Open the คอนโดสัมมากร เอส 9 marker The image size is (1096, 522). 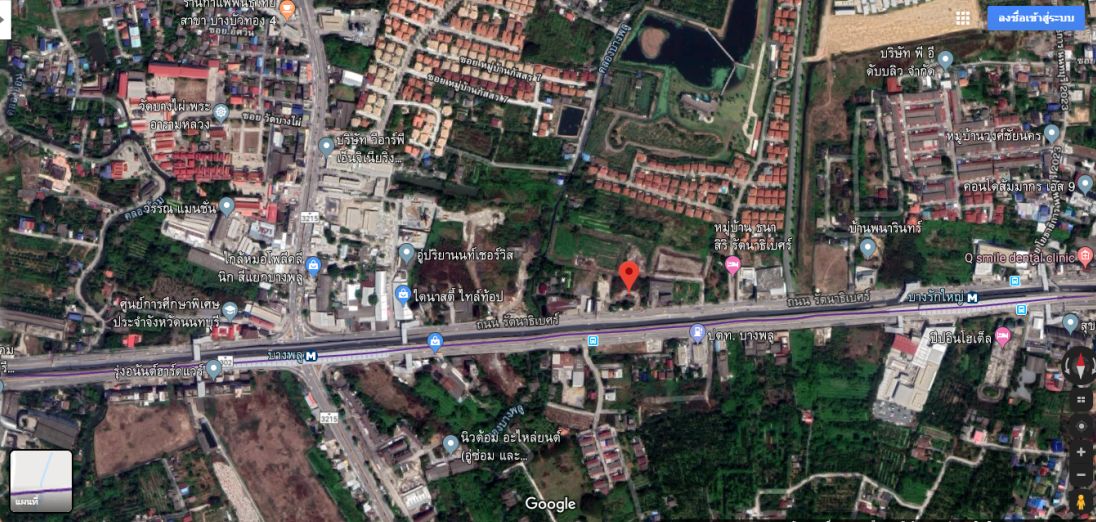click(x=1085, y=184)
